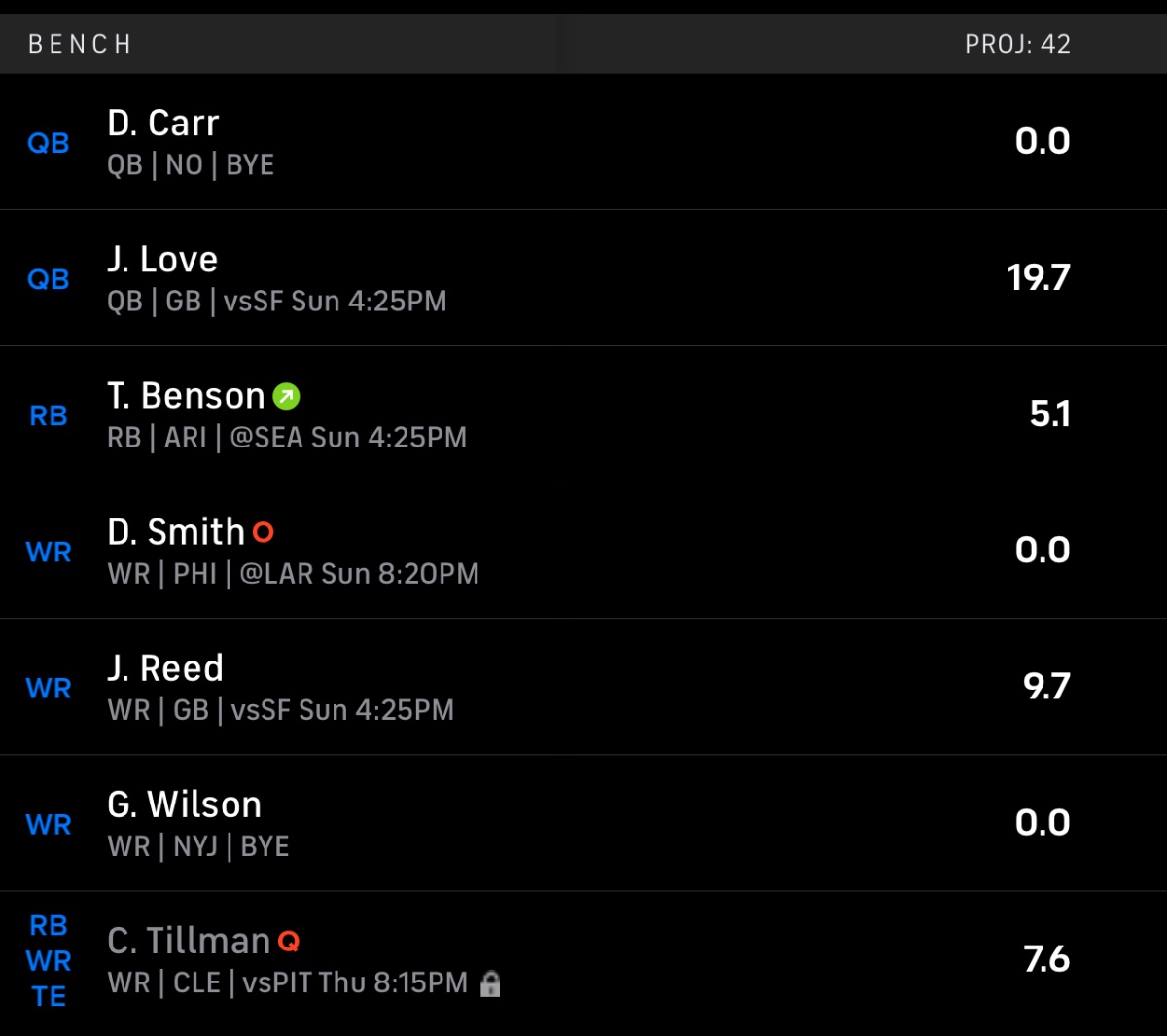View T. Benson's player row
Image resolution: width=1167 pixels, height=1036 pixels.
pos(186,397)
